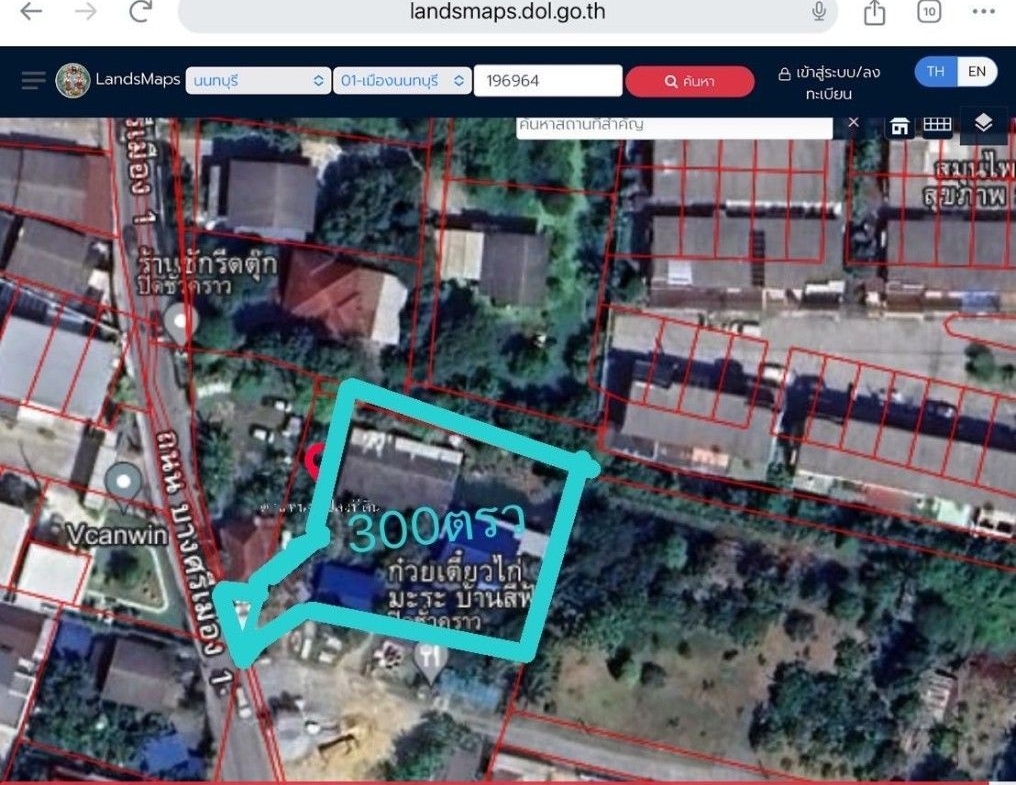1016x785 pixels.
Task: Edit the parcel number field 196964
Action: coord(547,80)
